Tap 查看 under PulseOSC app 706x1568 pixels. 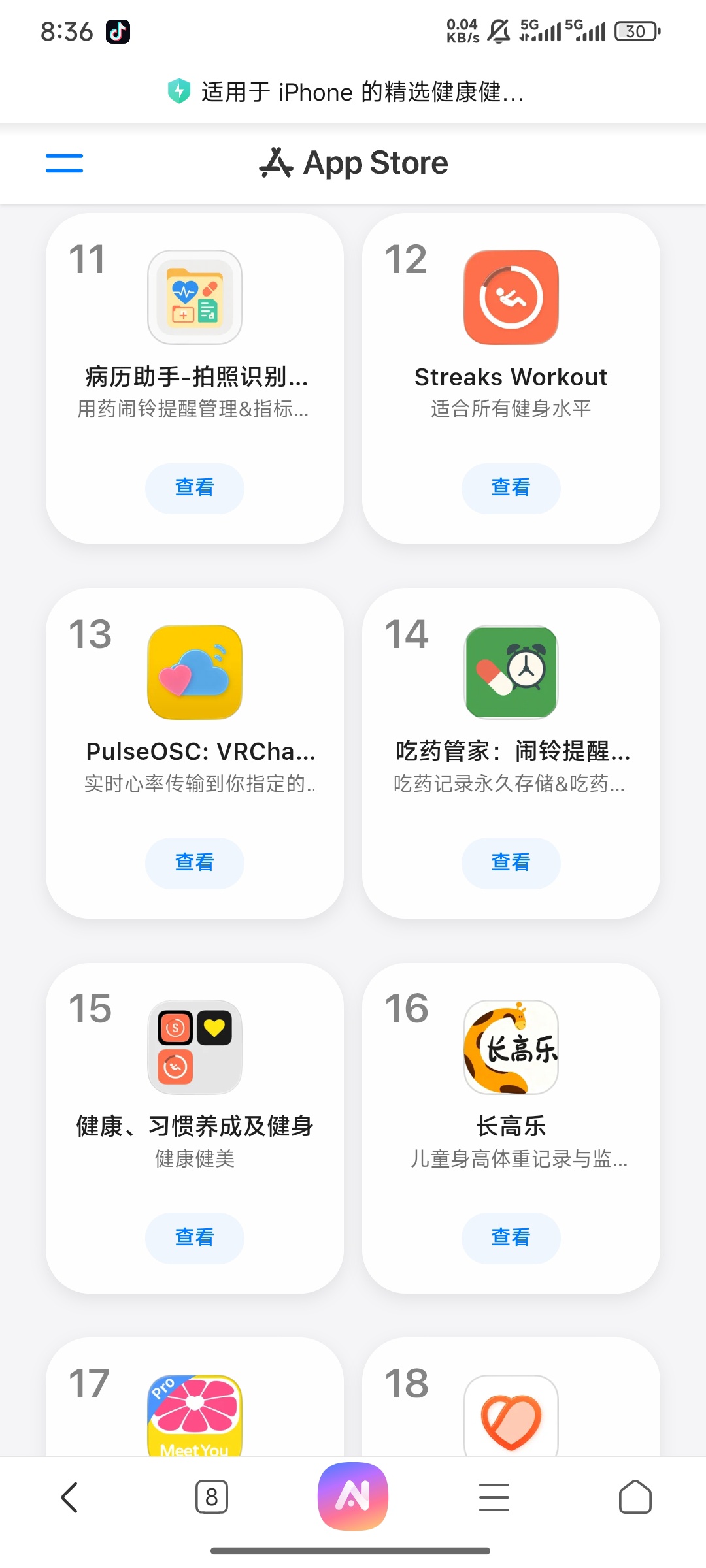[x=194, y=863]
